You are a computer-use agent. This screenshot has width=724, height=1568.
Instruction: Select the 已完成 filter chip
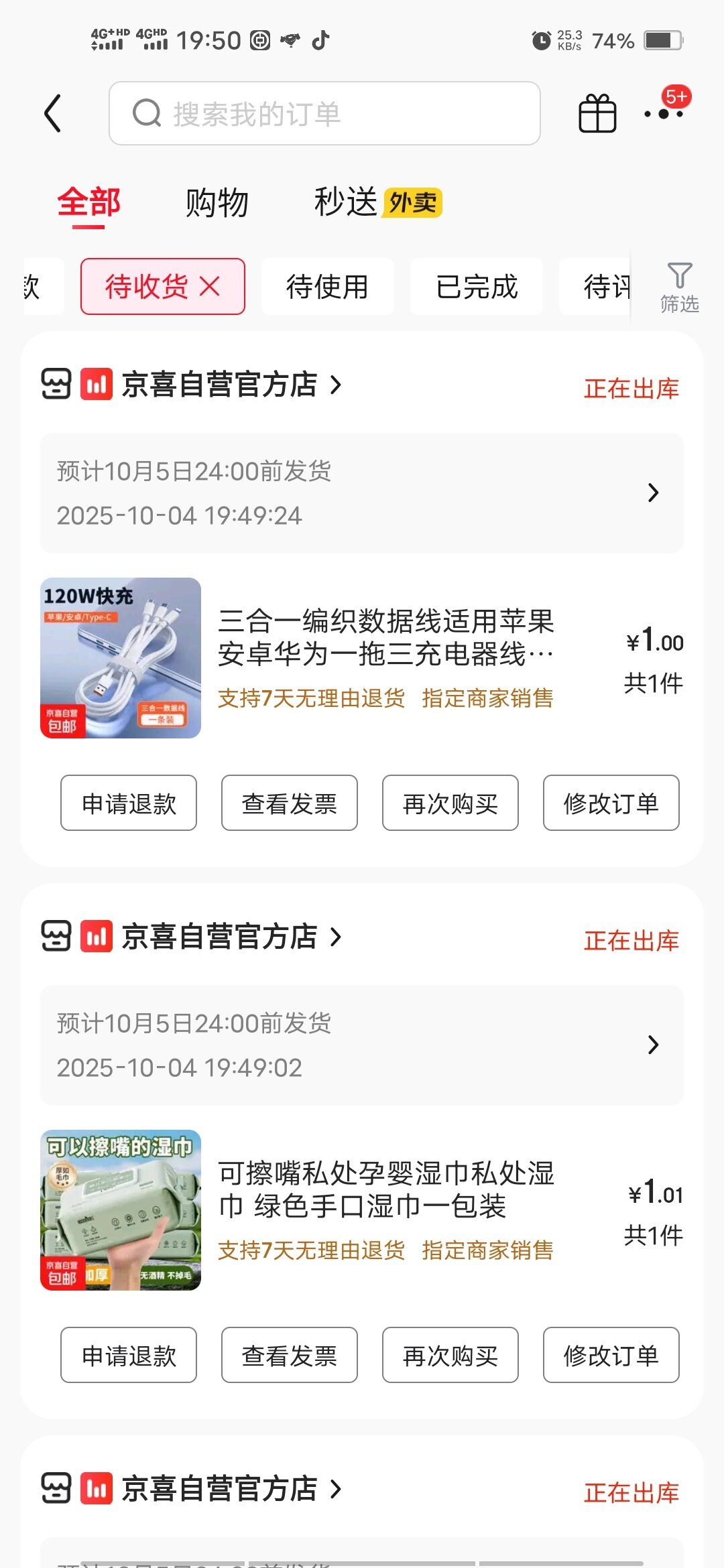476,287
